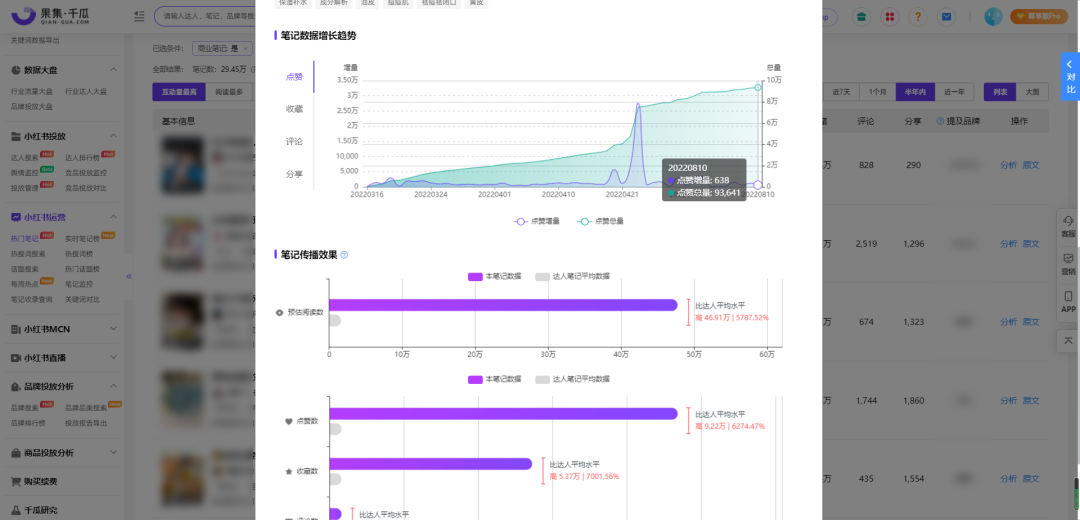Image resolution: width=1080 pixels, height=520 pixels.
Task: Jump back to top of page
Action: tap(1068, 341)
